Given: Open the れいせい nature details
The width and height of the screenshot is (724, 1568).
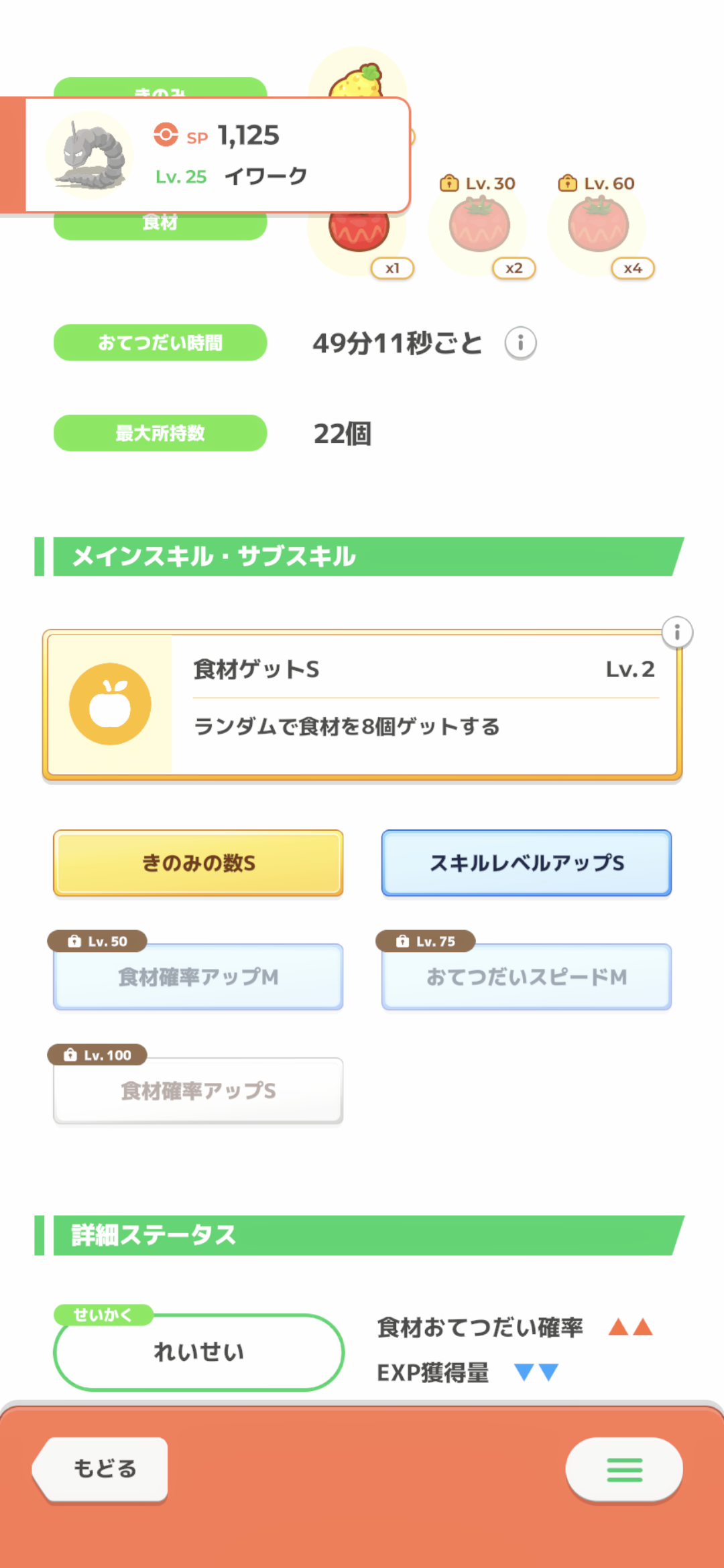Looking at the screenshot, I should [x=198, y=1352].
